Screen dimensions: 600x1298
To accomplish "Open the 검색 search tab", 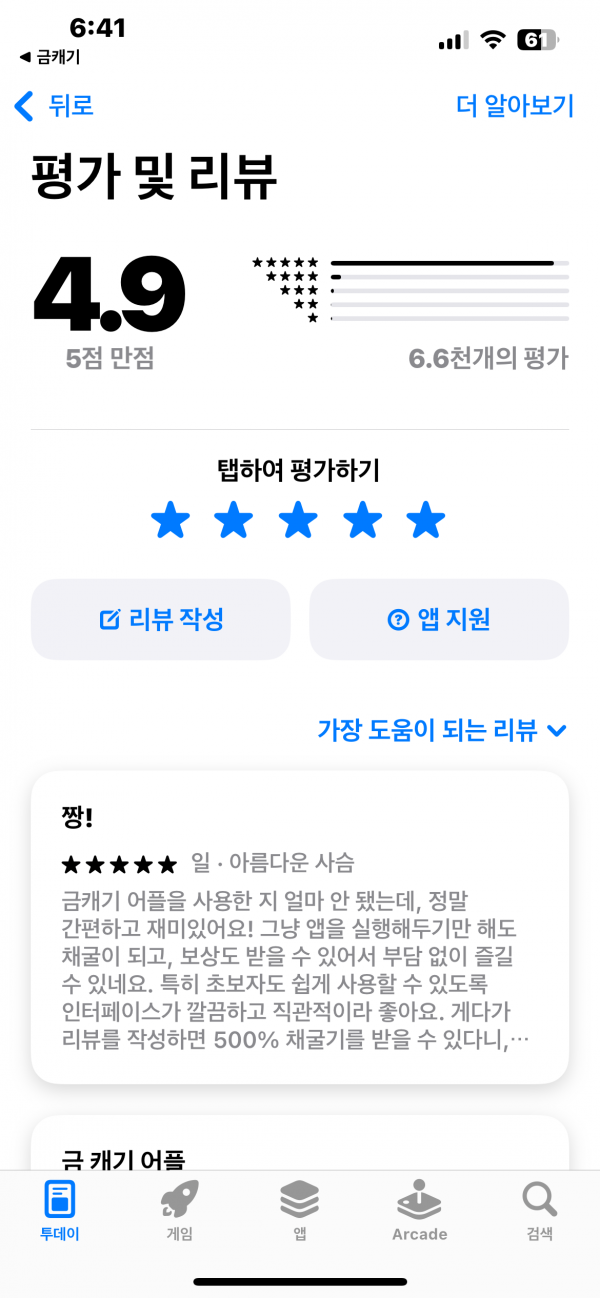I will [x=539, y=1210].
